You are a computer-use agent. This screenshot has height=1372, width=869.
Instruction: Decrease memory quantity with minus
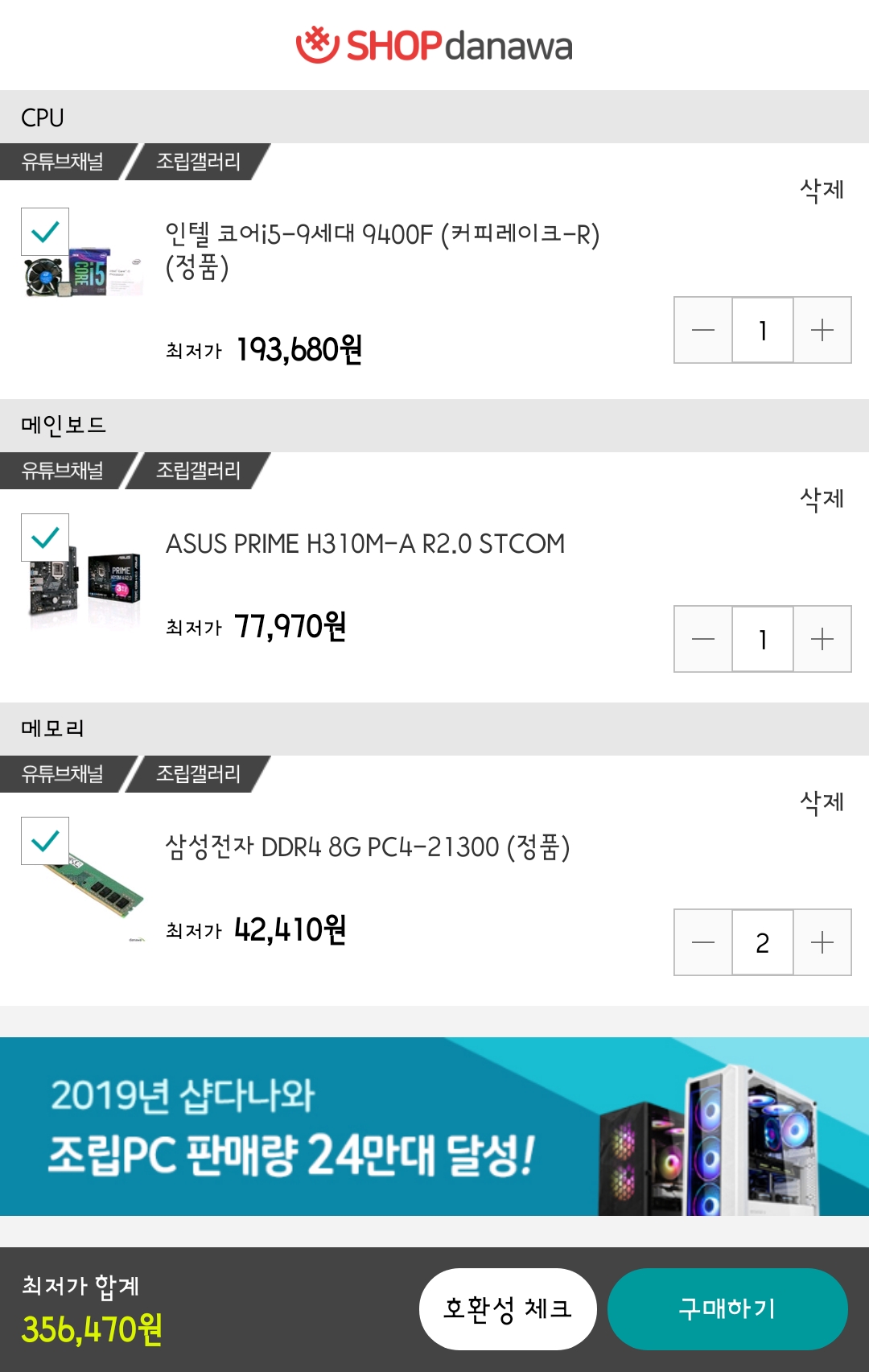(x=703, y=942)
